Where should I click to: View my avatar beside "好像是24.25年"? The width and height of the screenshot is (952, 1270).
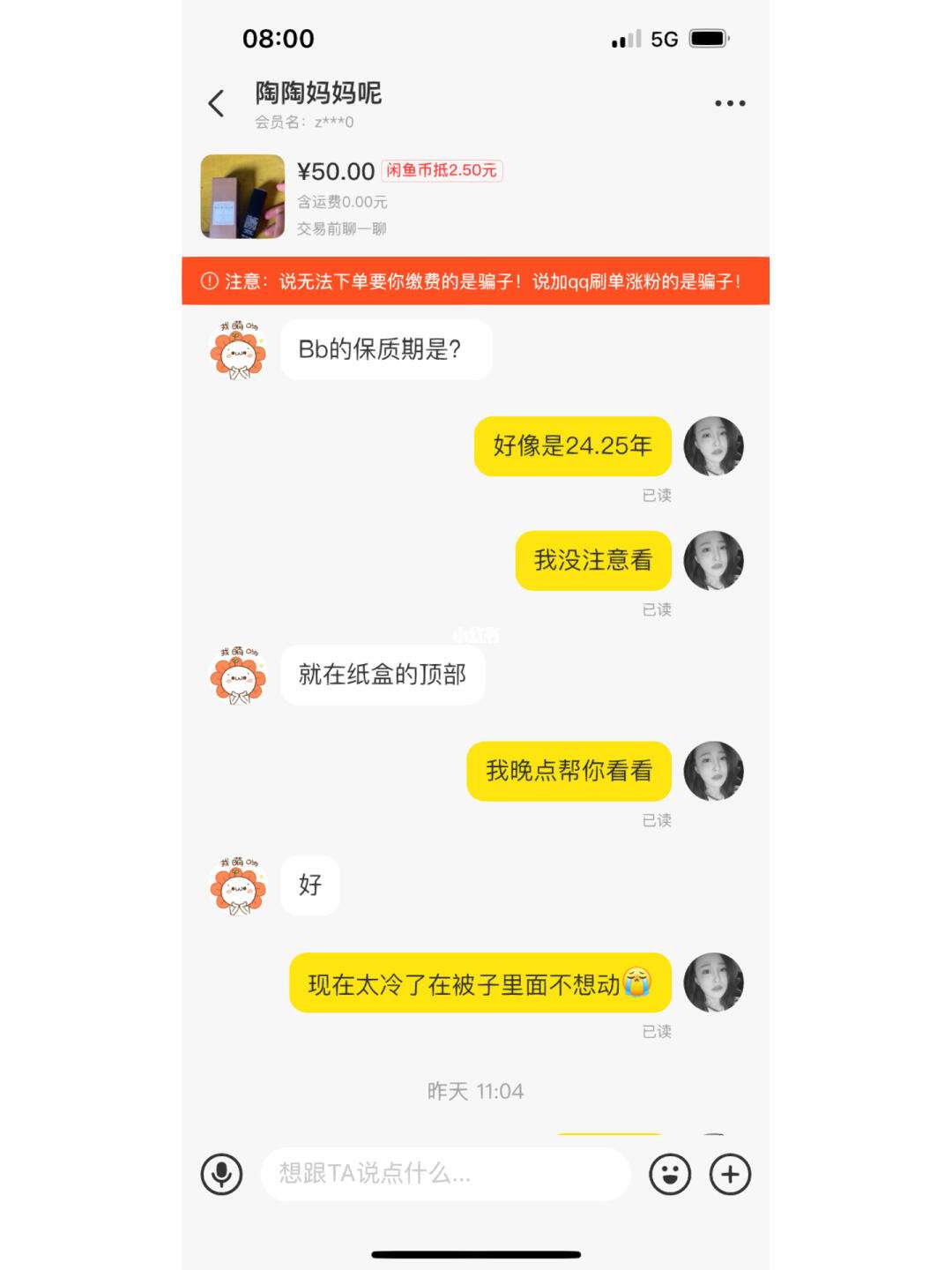(x=713, y=446)
